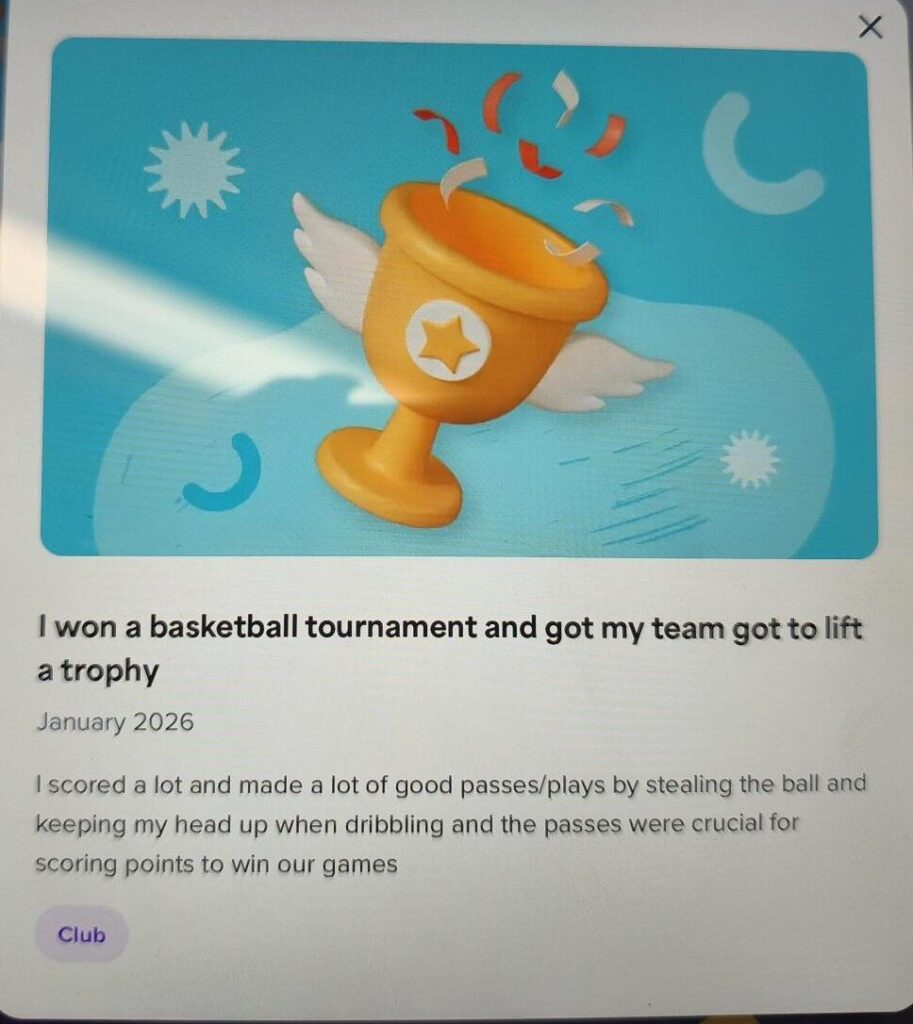The width and height of the screenshot is (913, 1024).
Task: Close the achievement dialog
Action: click(x=870, y=27)
